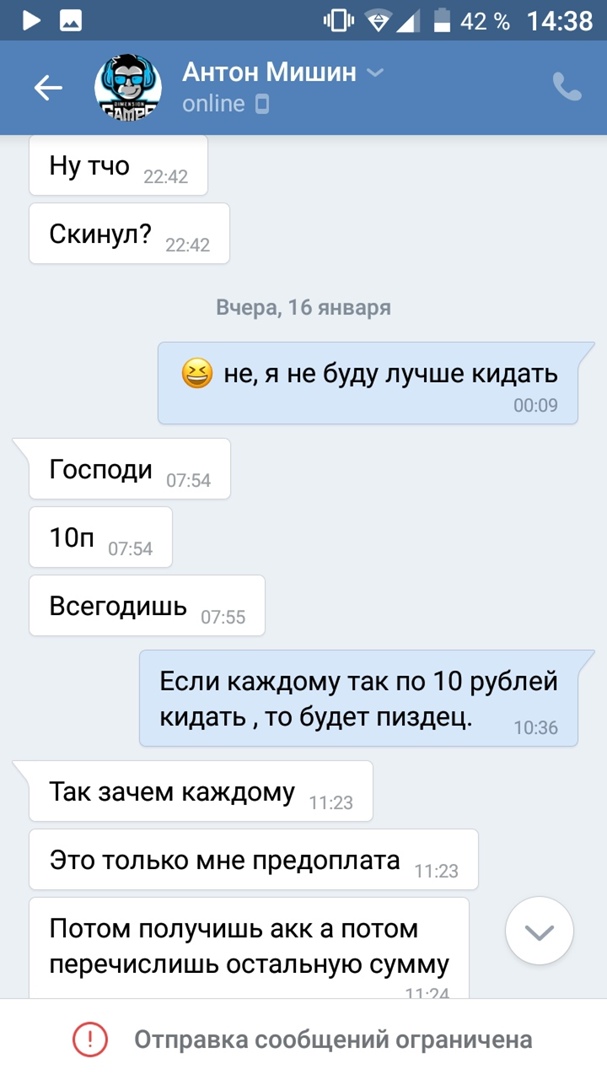This screenshot has height=1080, width=607.
Task: Jump to the latest messages arrow
Action: (x=540, y=932)
